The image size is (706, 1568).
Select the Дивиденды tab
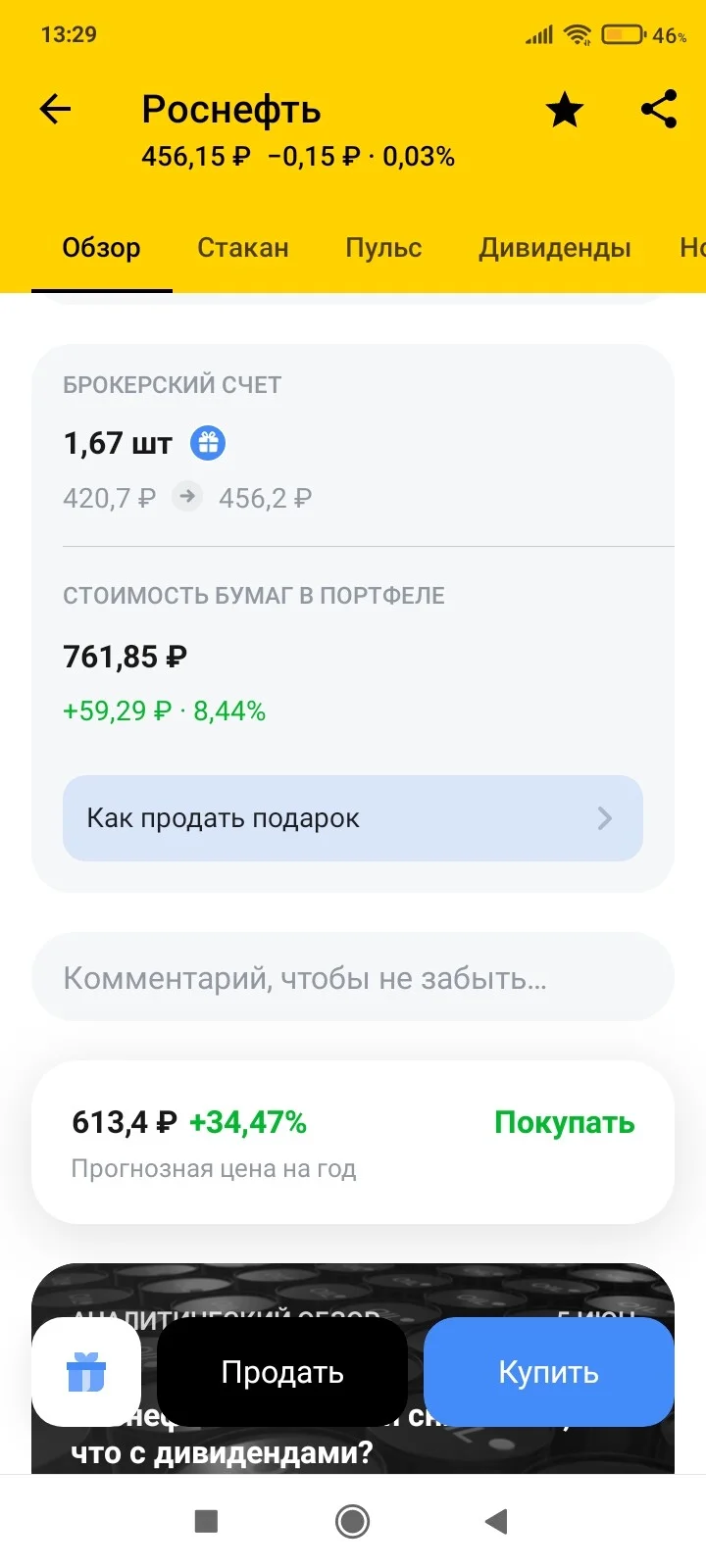[555, 248]
